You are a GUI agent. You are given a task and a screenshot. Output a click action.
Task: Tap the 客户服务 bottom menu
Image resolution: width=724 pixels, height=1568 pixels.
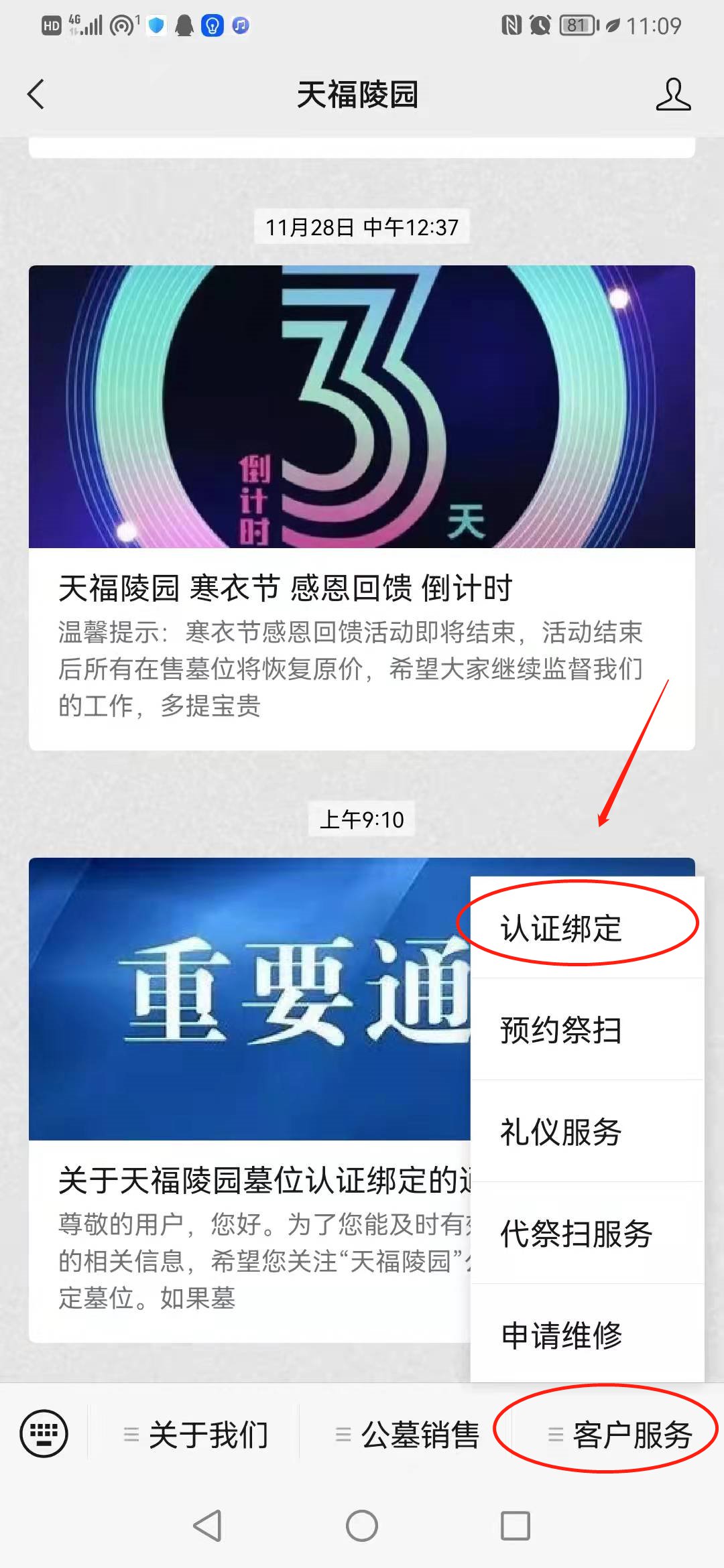[619, 1435]
